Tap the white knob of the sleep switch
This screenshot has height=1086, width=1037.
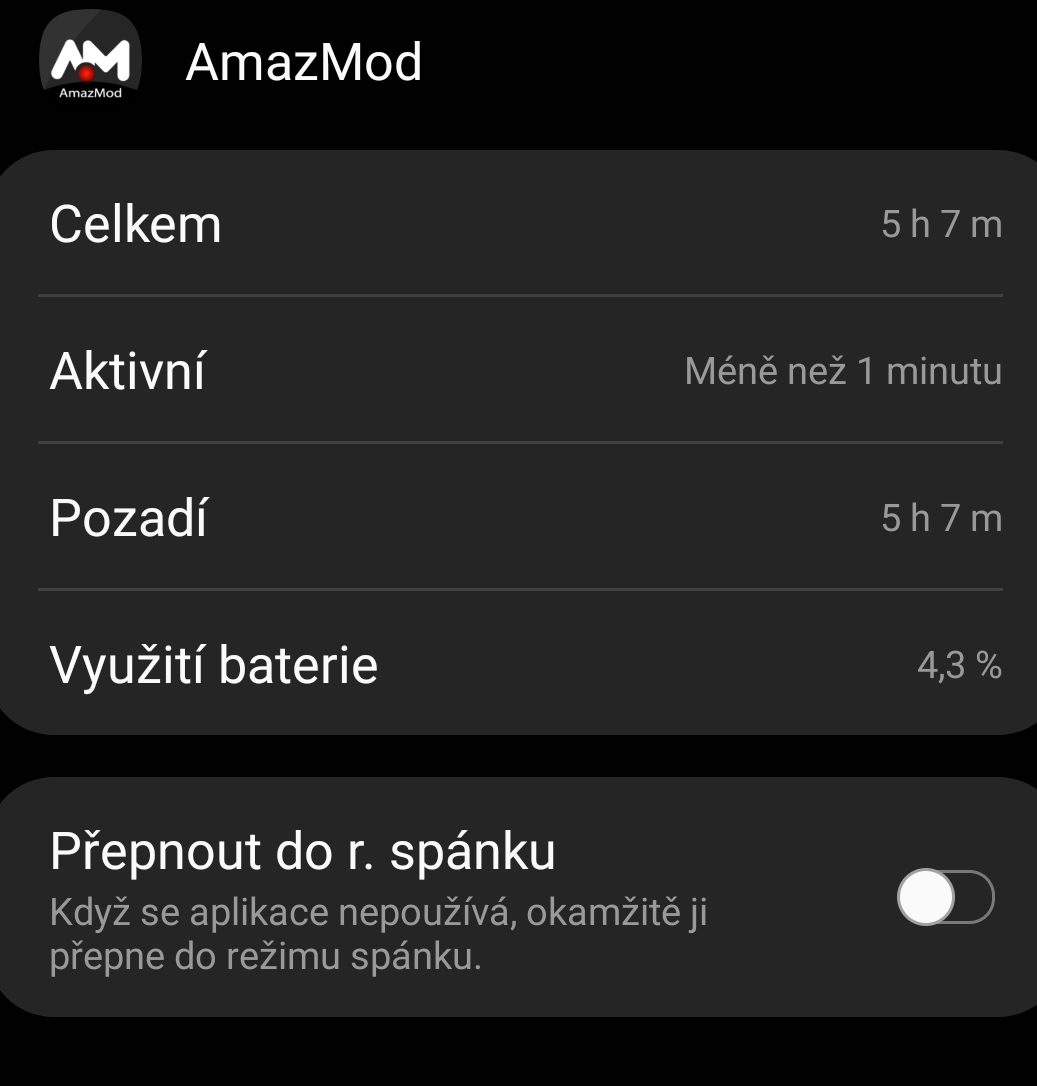click(925, 897)
